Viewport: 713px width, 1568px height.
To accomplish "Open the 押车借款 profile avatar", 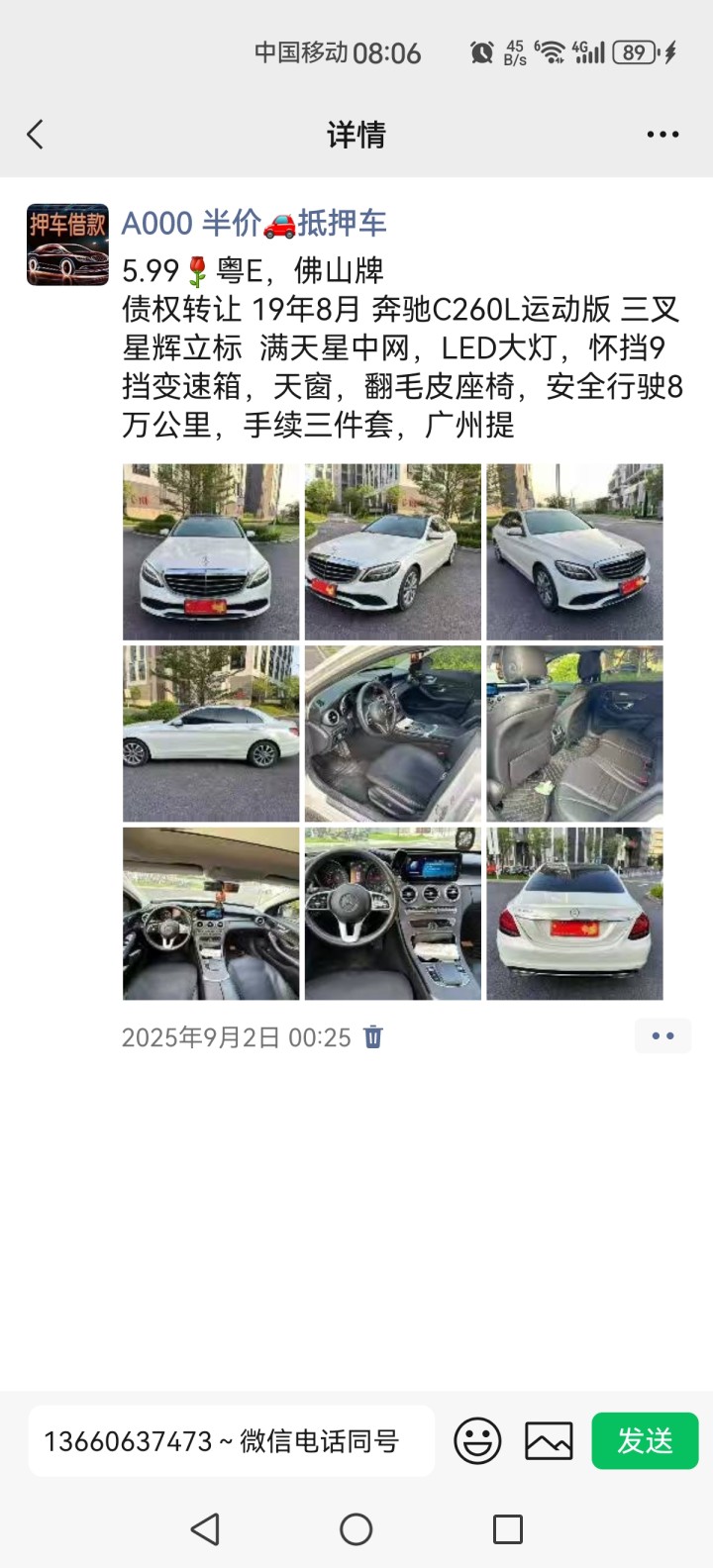I will tap(67, 245).
